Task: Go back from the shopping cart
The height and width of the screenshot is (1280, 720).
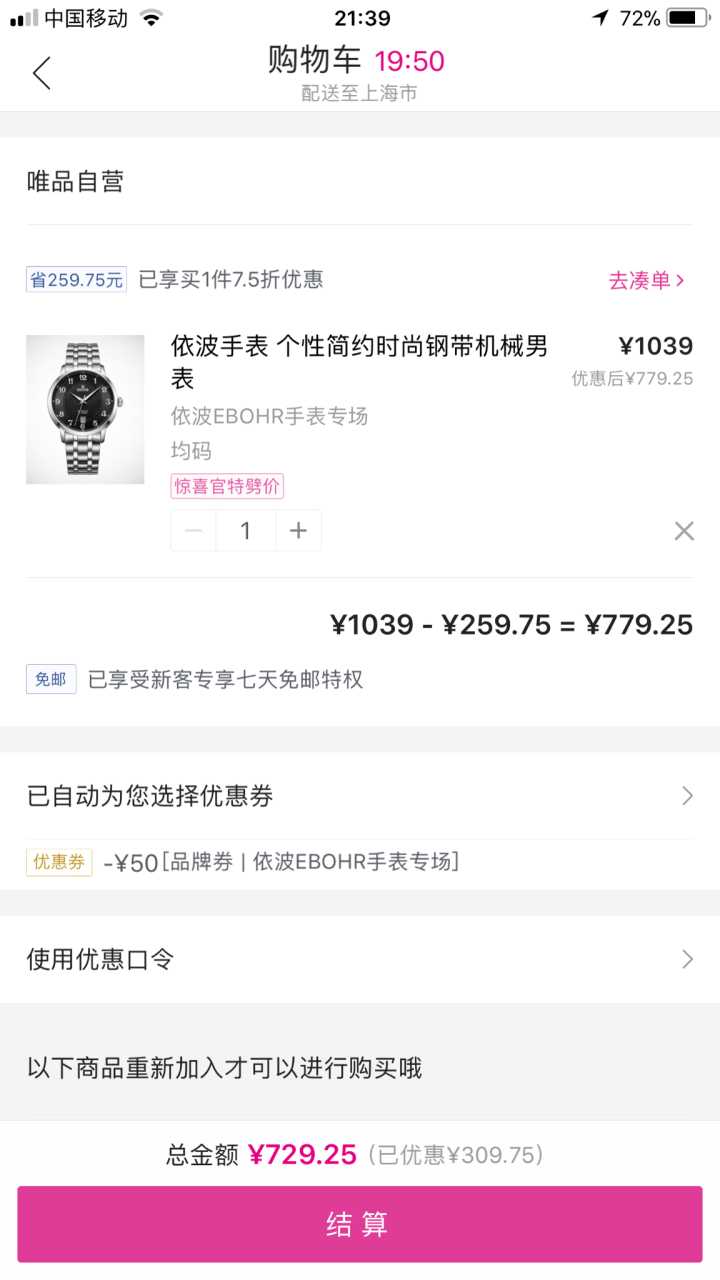Action: pyautogui.click(x=41, y=73)
